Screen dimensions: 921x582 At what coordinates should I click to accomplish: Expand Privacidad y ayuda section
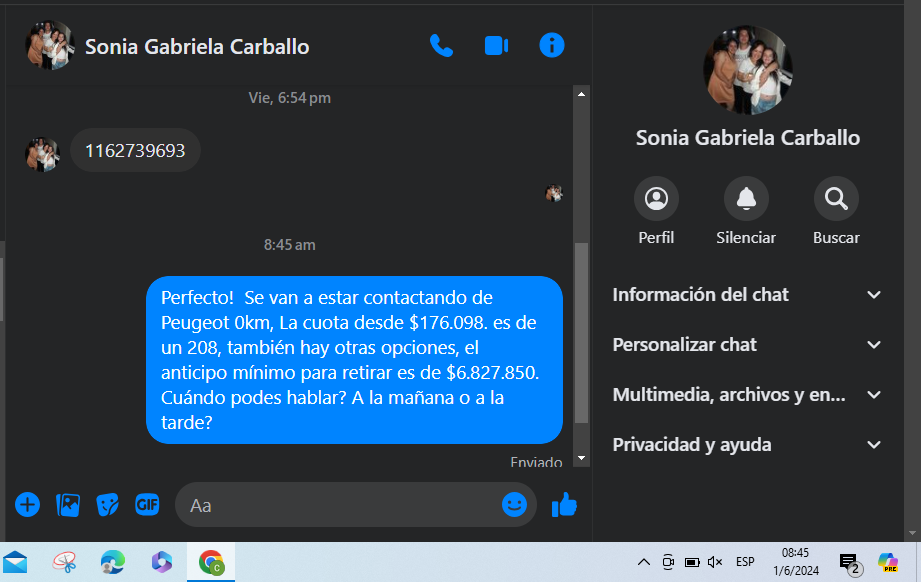coord(747,445)
